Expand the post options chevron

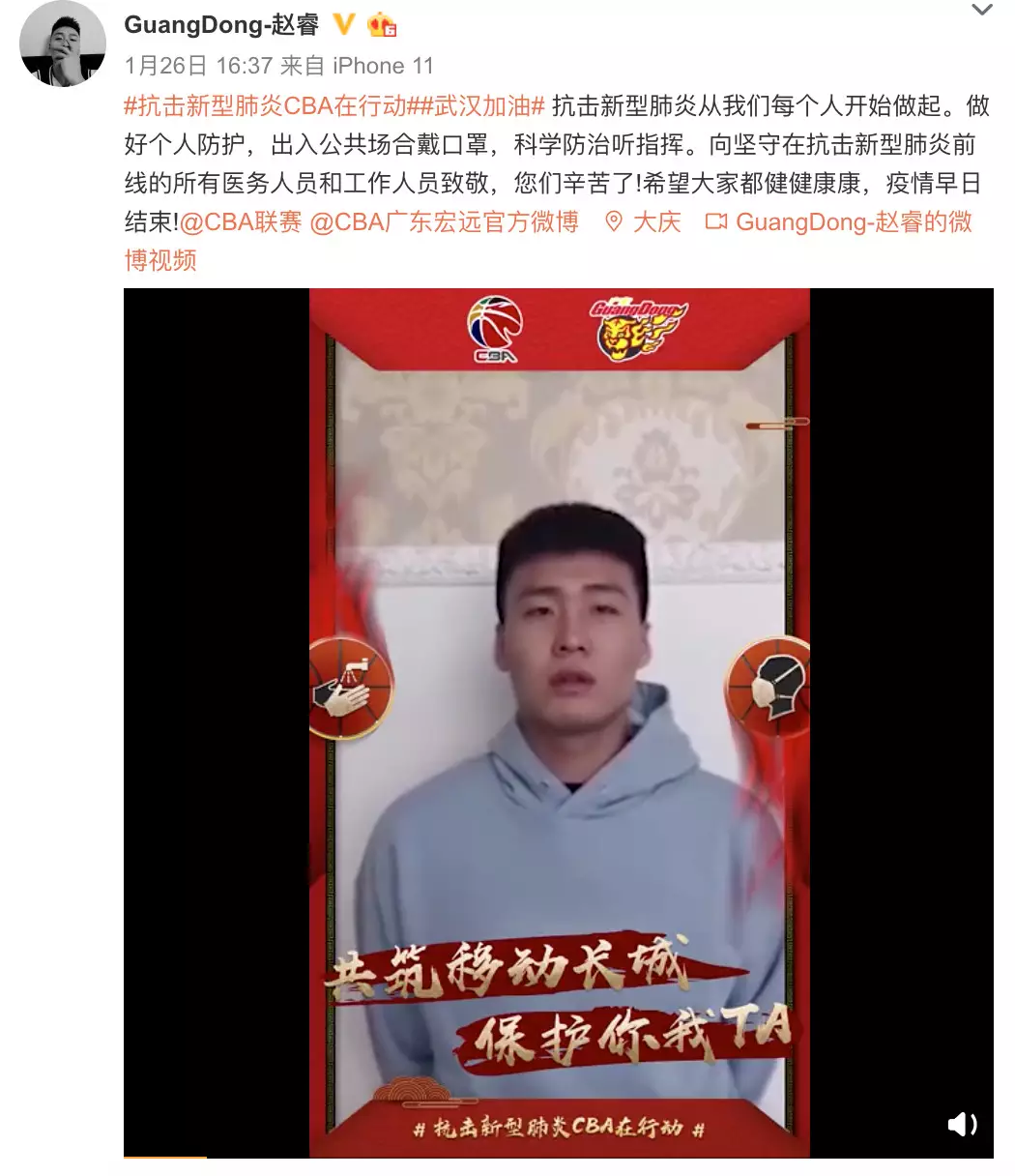click(x=981, y=11)
